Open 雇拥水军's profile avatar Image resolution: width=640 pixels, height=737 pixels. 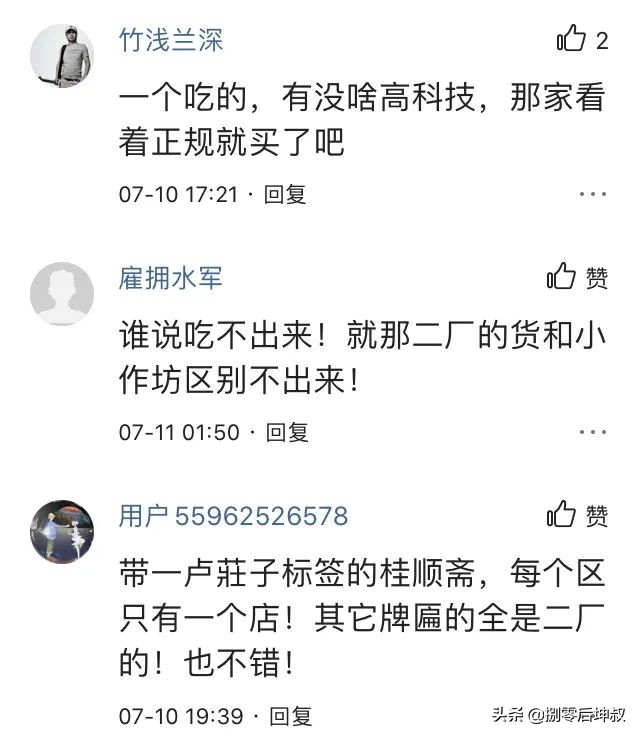point(62,293)
